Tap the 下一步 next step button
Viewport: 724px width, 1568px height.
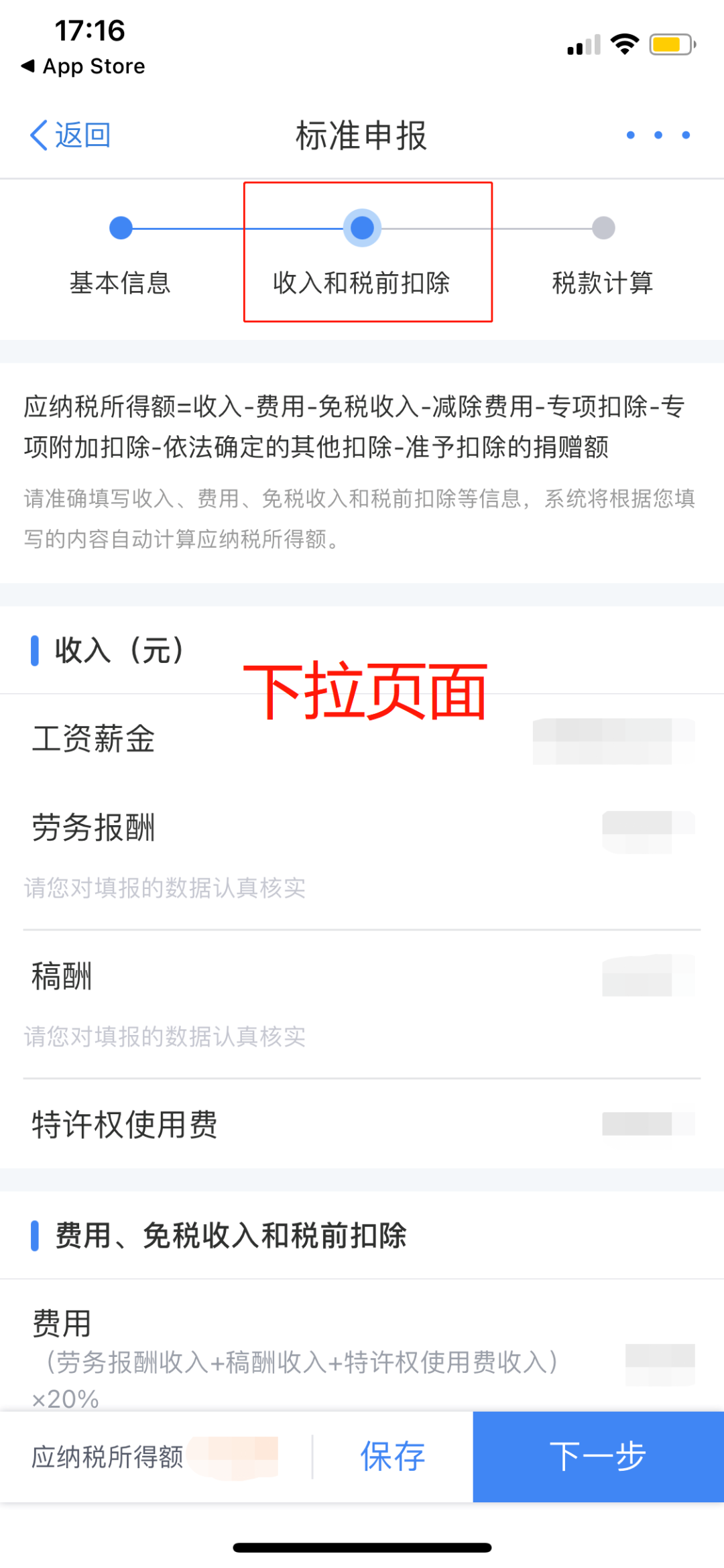coord(599,1457)
